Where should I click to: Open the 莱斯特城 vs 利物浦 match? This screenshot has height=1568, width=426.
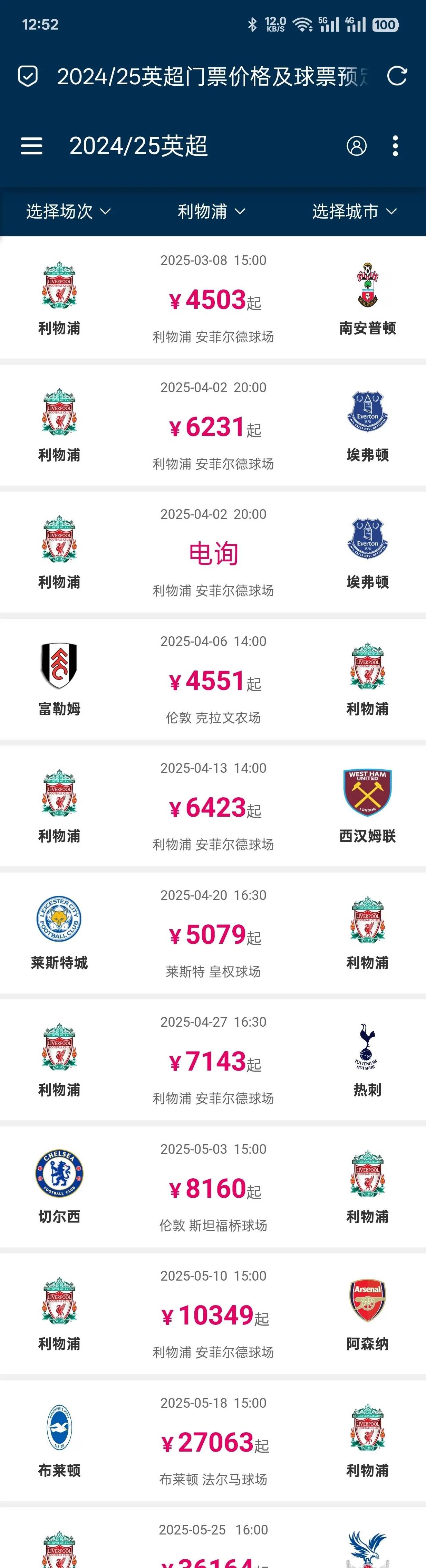pos(213,934)
